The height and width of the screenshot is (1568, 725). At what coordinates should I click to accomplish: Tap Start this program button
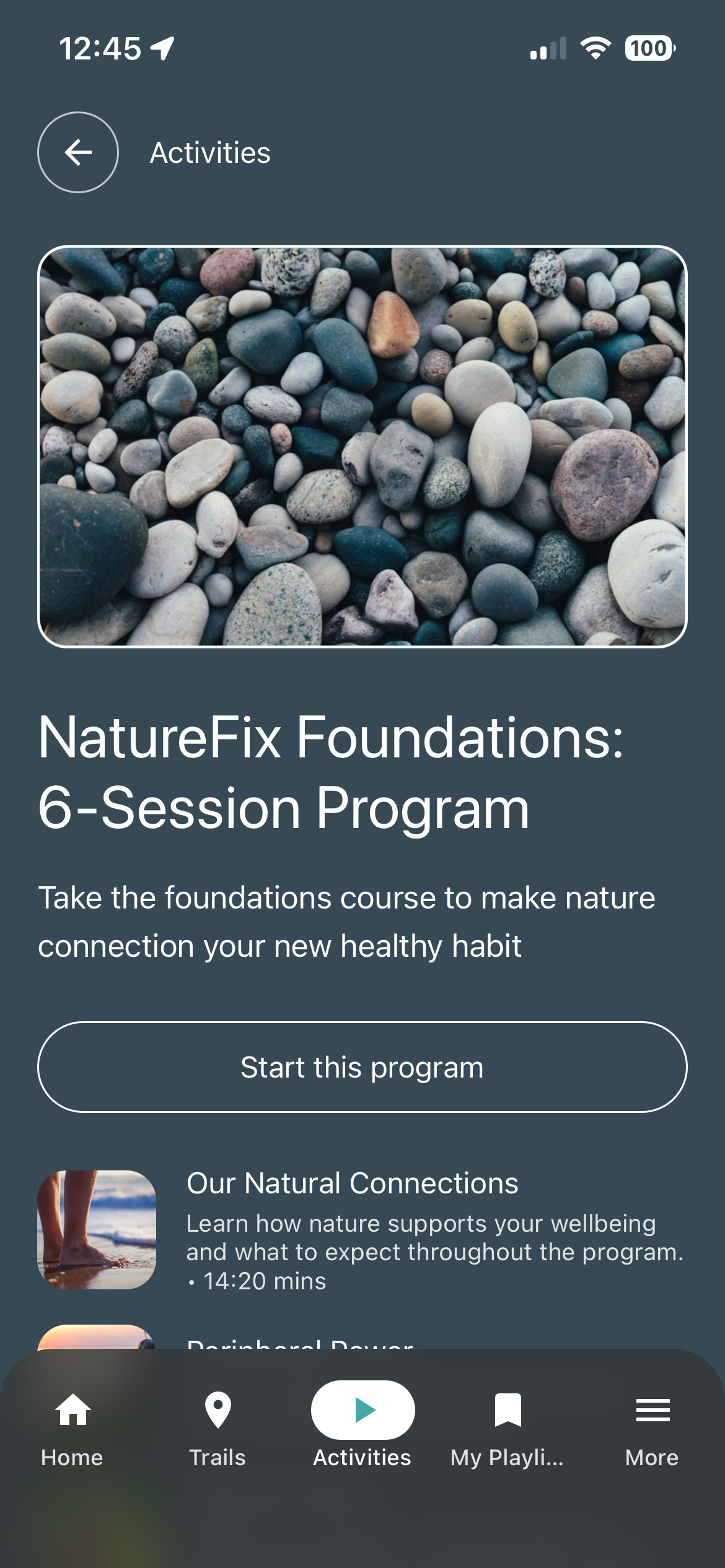tap(362, 1067)
